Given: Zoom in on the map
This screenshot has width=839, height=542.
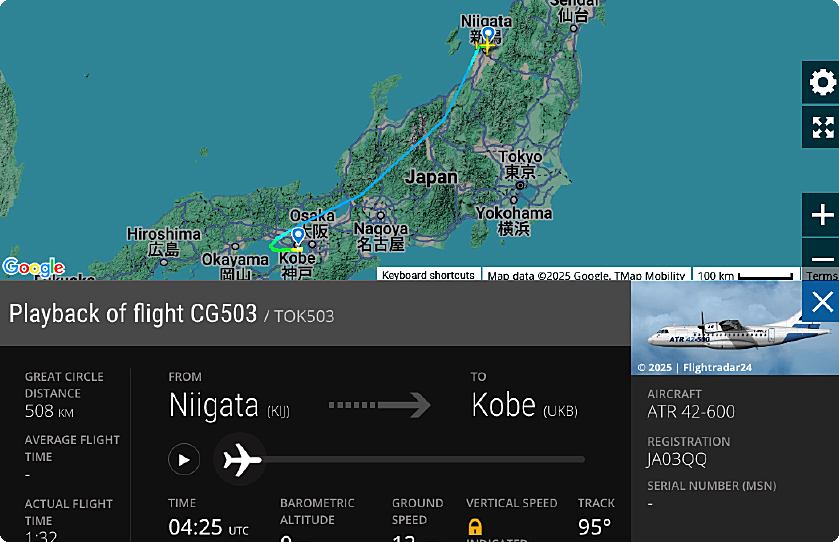Looking at the screenshot, I should [821, 215].
